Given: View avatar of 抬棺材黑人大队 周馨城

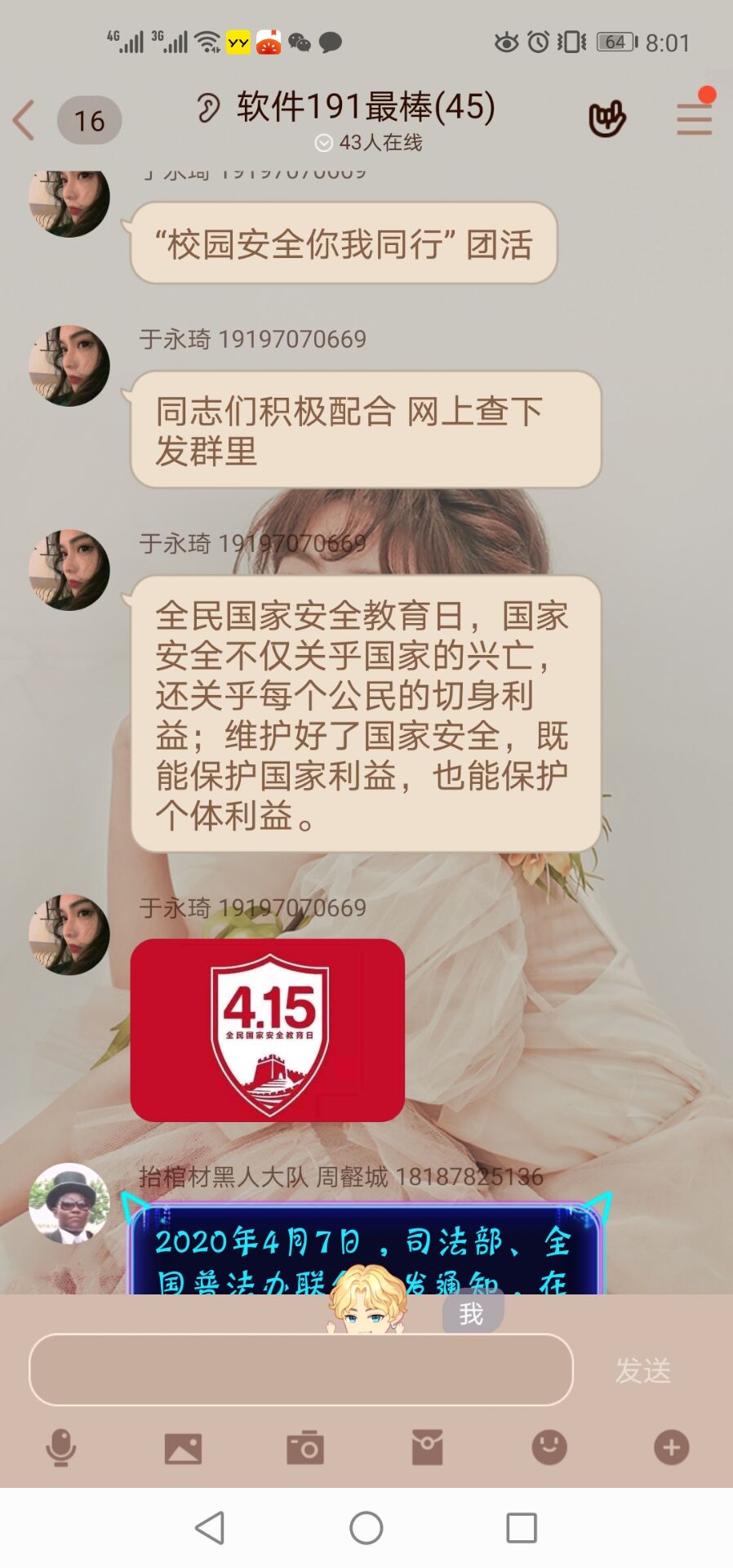Looking at the screenshot, I should coord(69,1203).
